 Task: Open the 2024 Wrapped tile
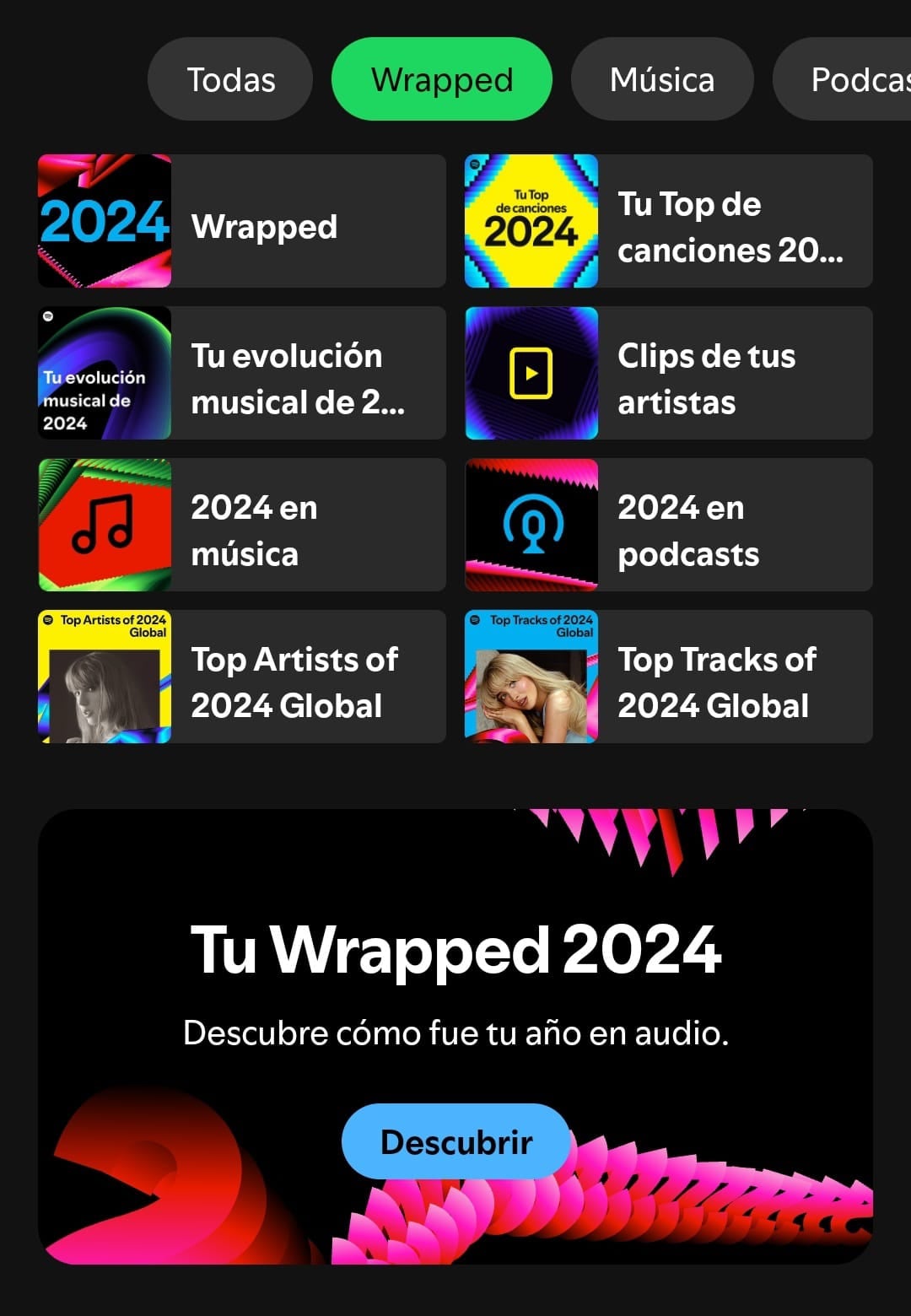point(242,221)
